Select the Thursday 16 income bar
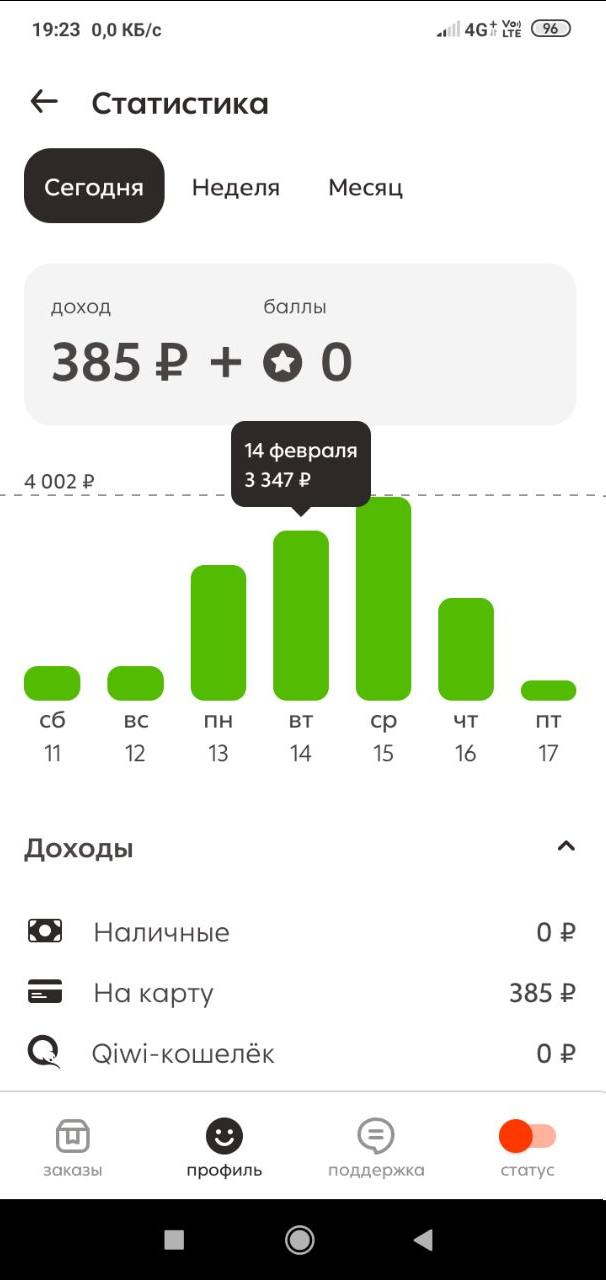606x1280 pixels. point(466,649)
